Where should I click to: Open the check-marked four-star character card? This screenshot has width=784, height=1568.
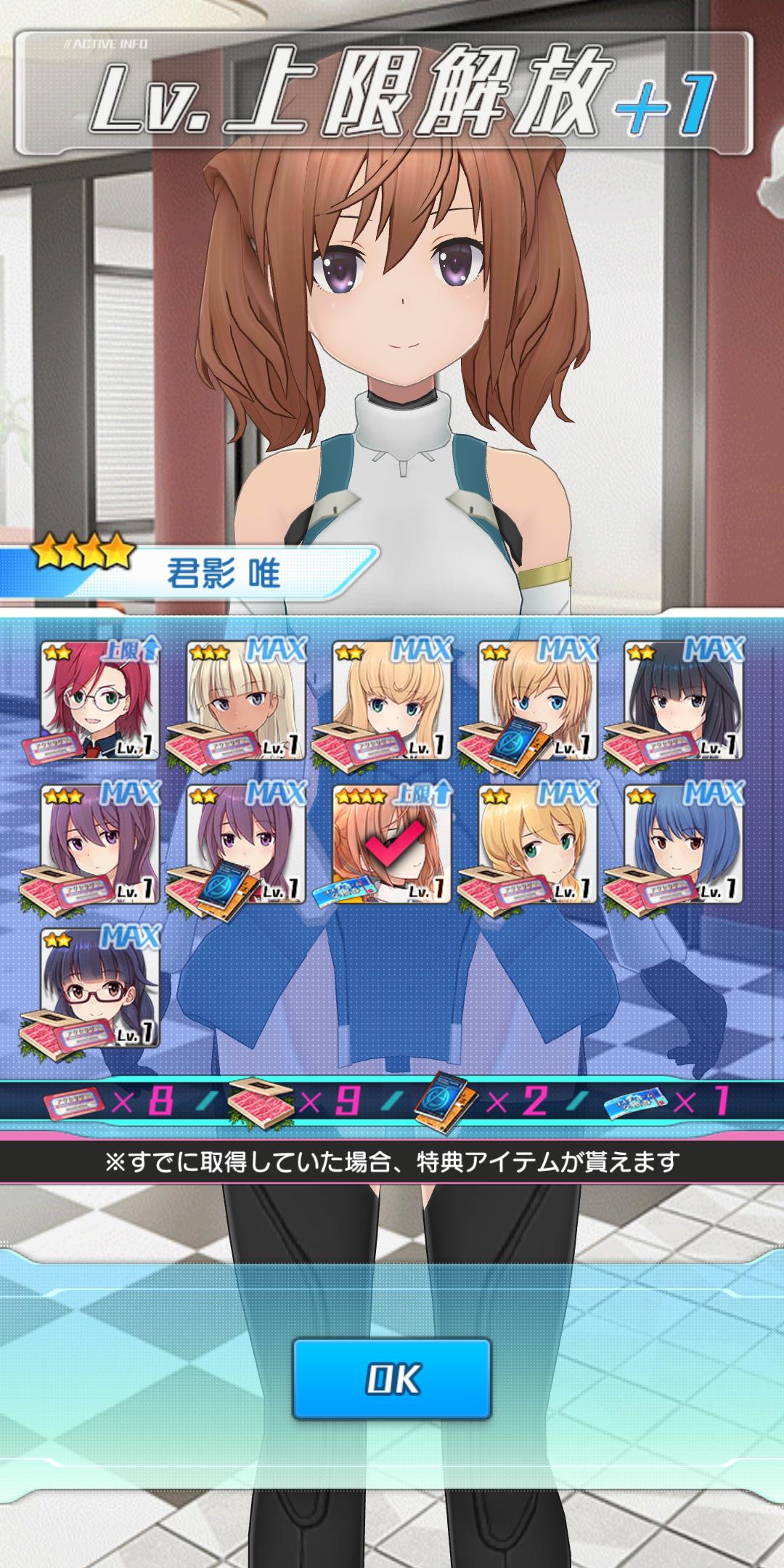click(392, 845)
